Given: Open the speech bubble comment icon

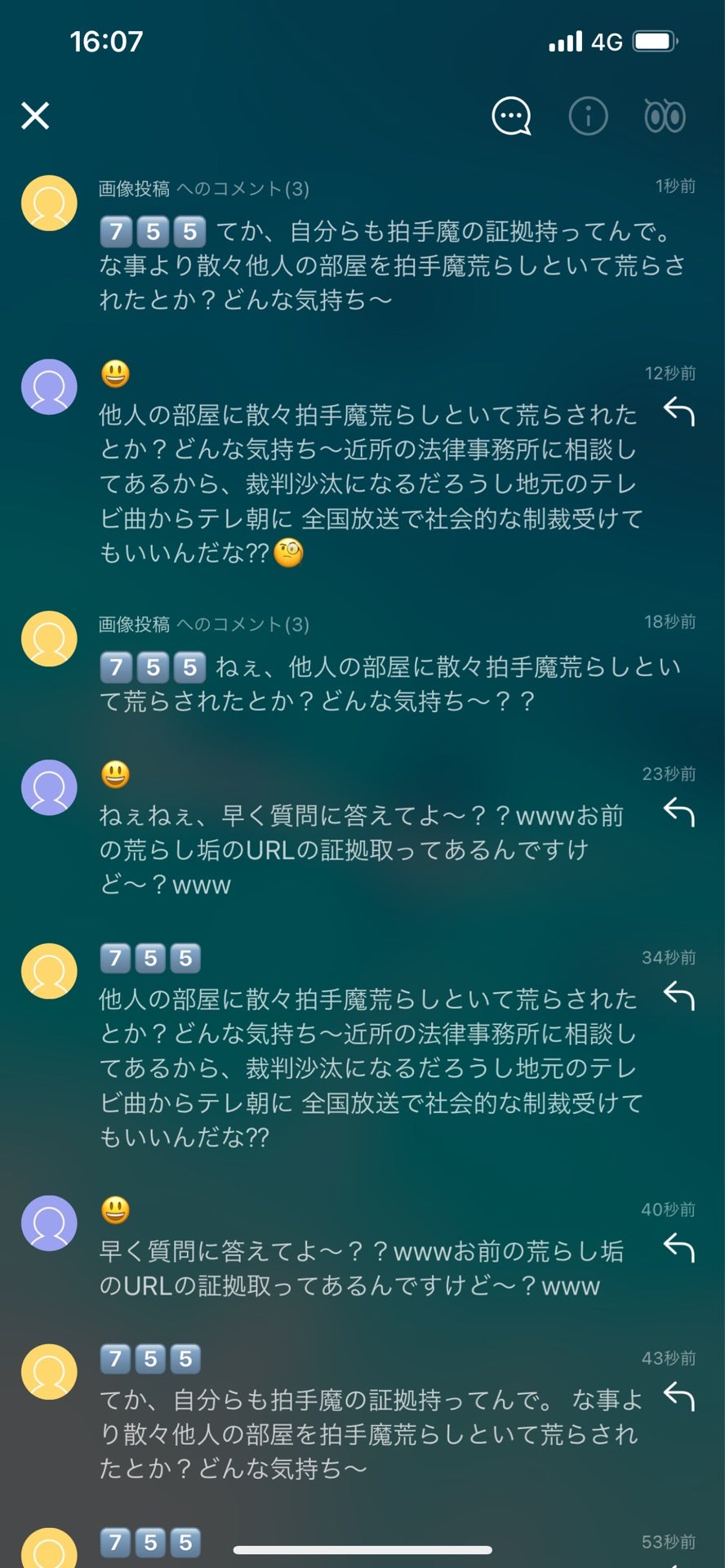Looking at the screenshot, I should (x=509, y=115).
